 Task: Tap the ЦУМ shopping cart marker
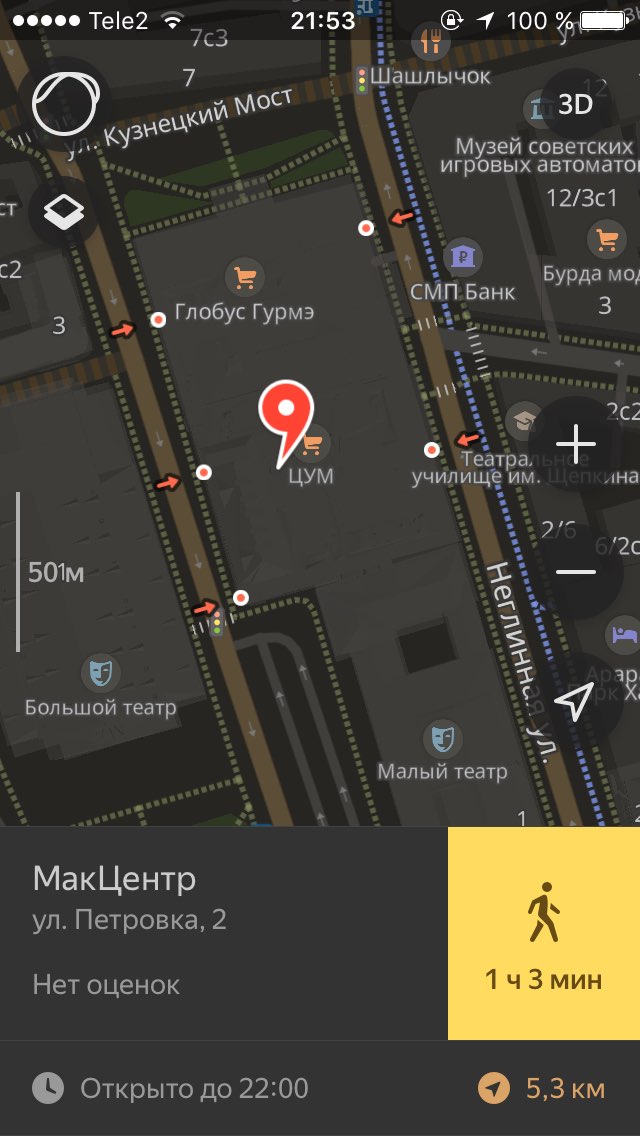click(x=313, y=443)
